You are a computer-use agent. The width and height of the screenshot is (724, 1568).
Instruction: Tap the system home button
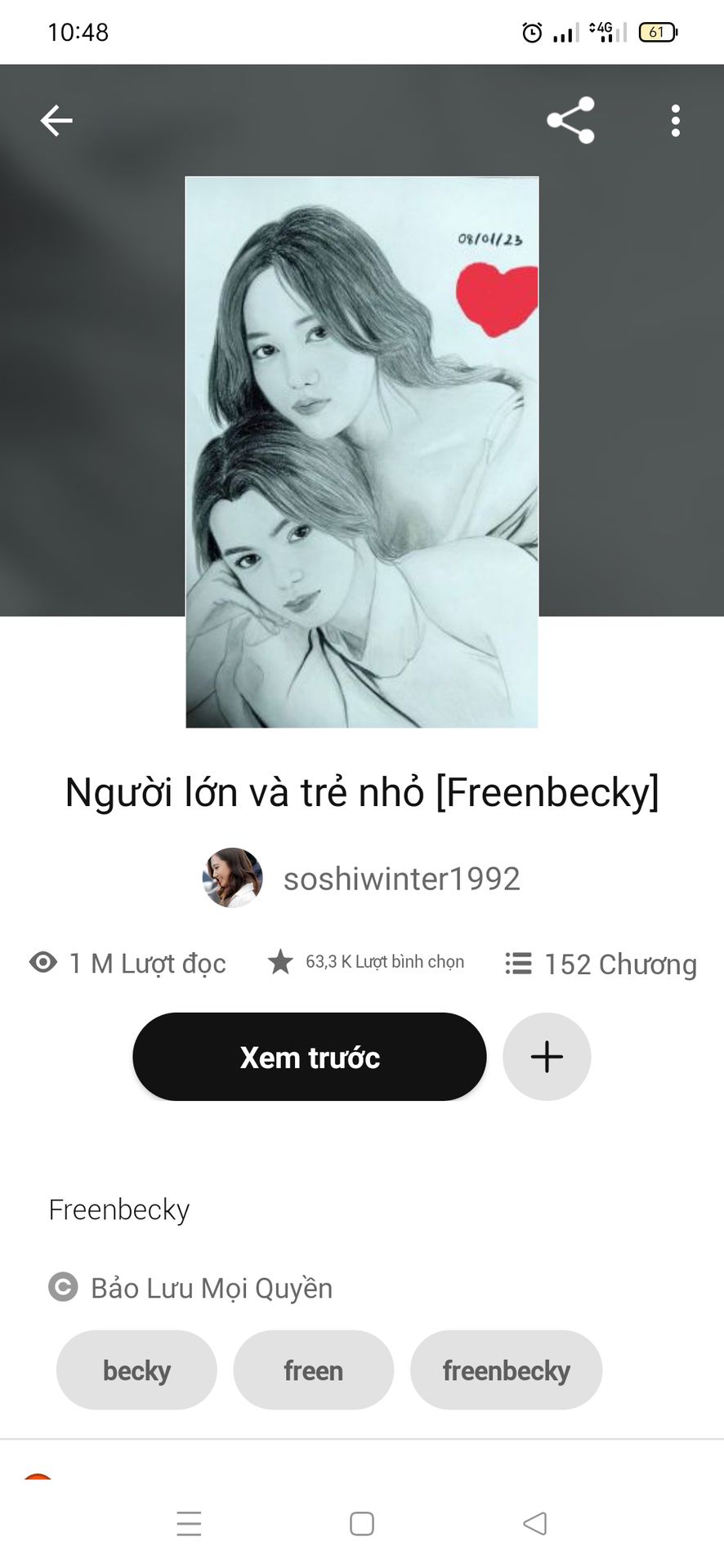click(362, 1524)
